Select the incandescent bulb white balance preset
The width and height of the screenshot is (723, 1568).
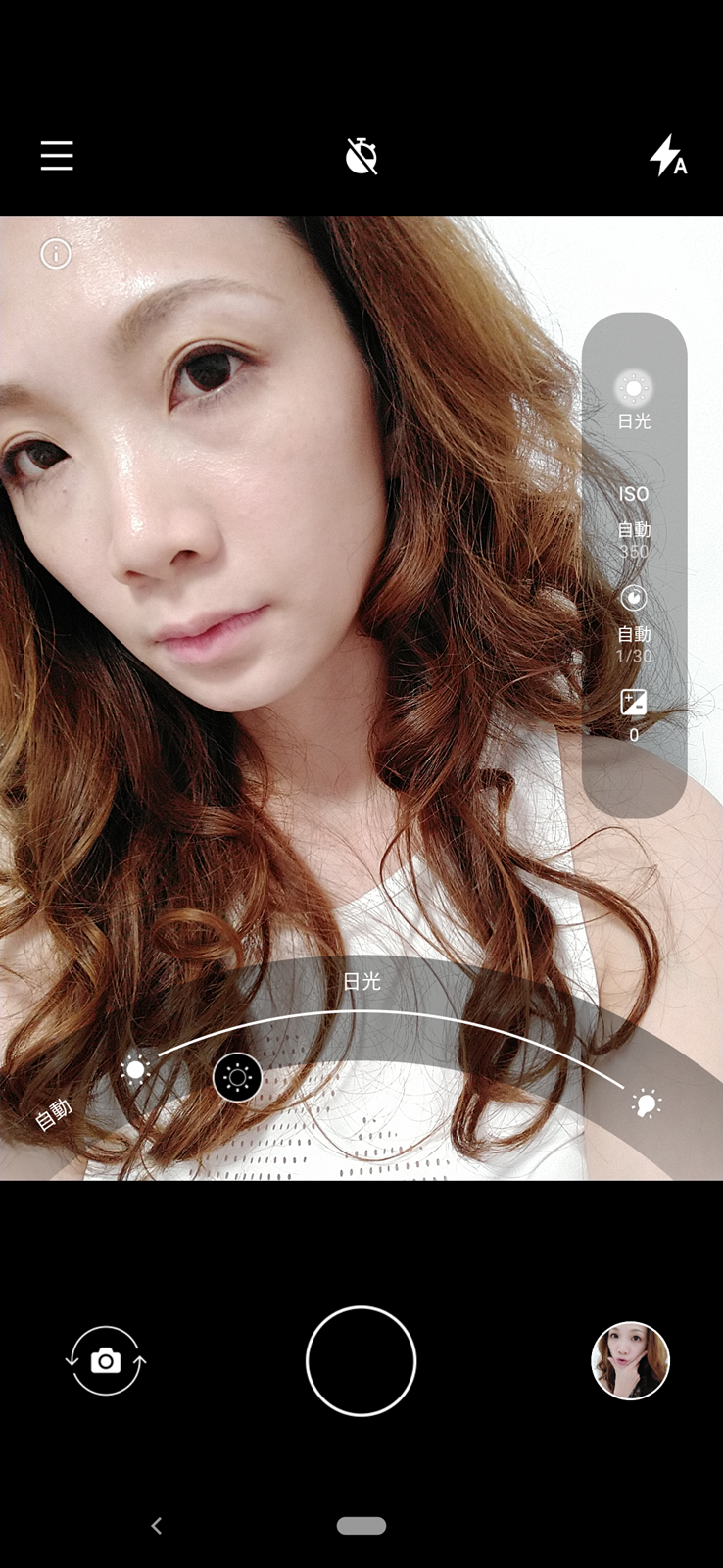click(x=646, y=1104)
